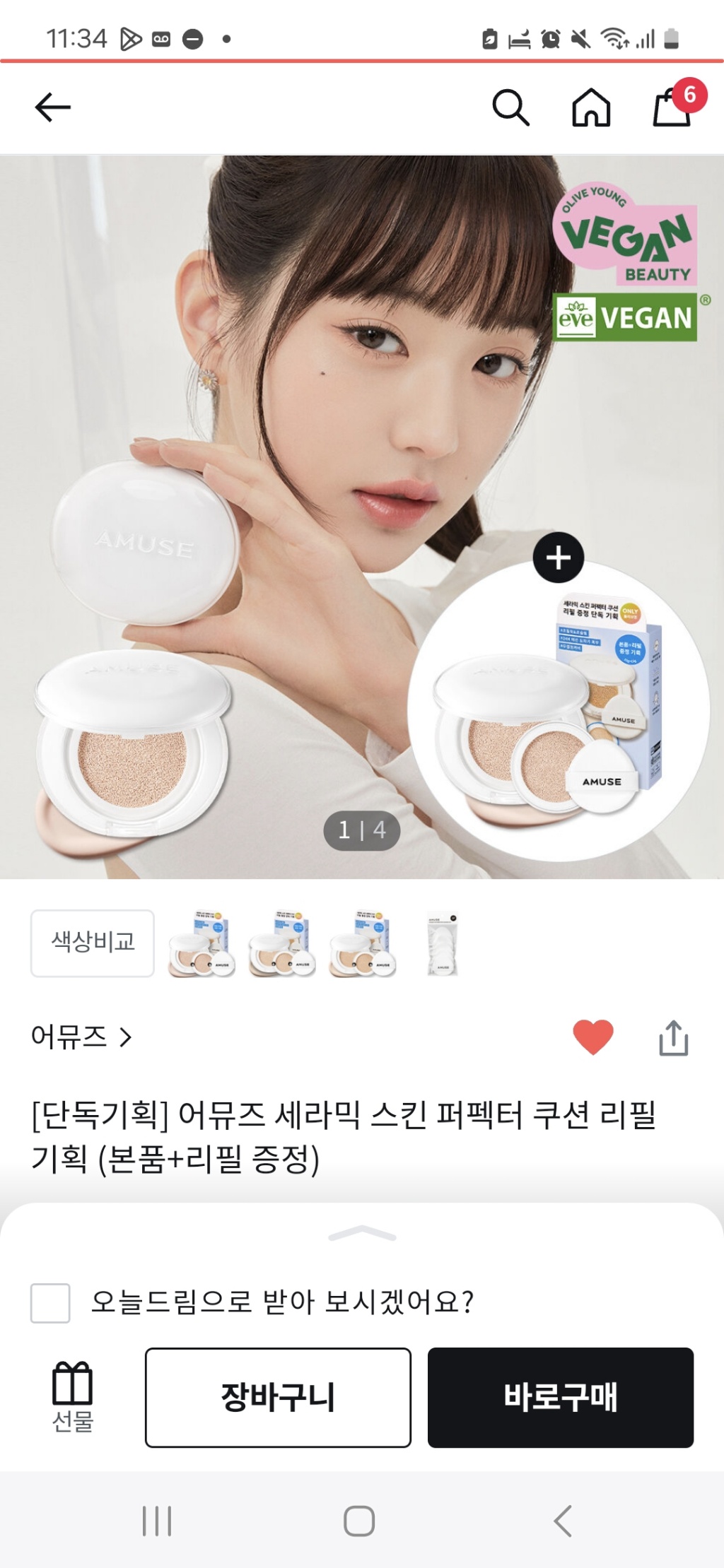
Task: Select the third product thumbnail
Action: (x=363, y=943)
